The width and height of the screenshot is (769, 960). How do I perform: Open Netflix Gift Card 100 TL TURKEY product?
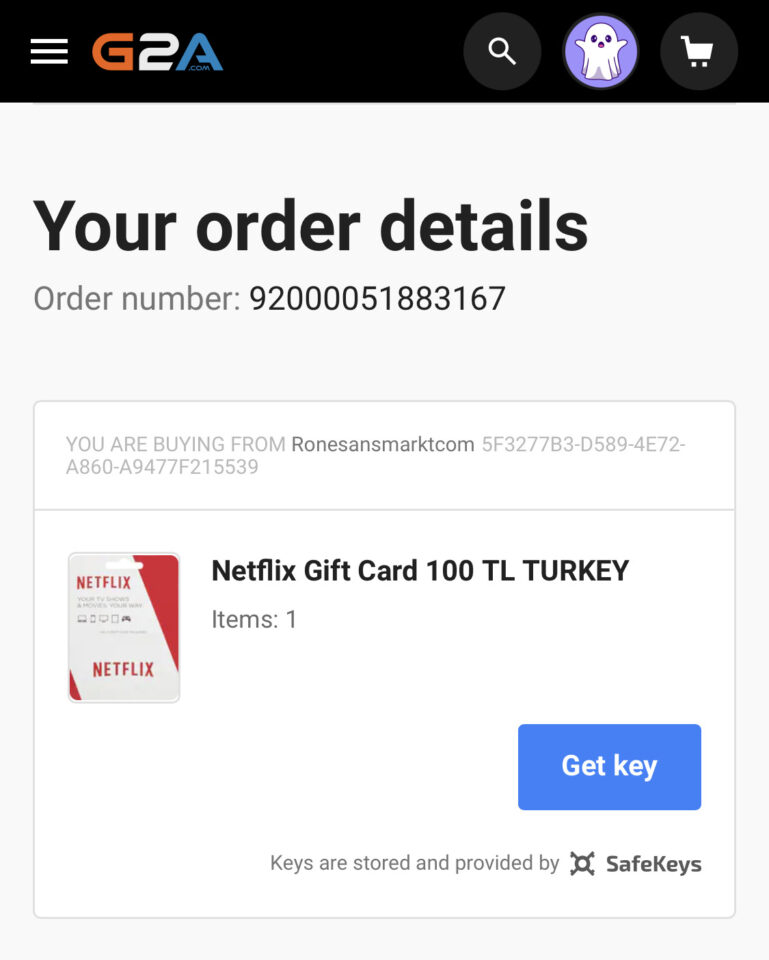420,571
